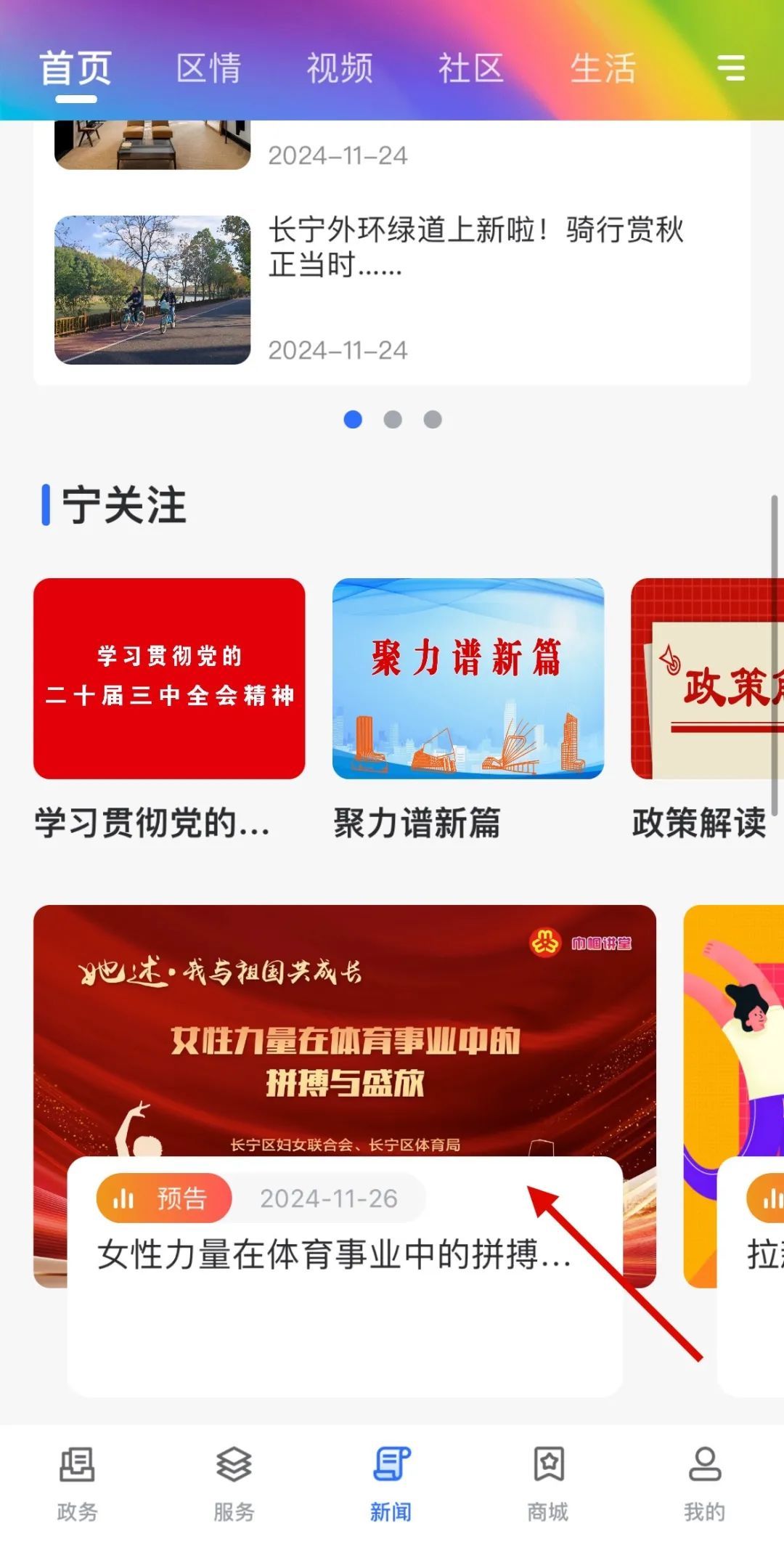This screenshot has width=784, height=1547.
Task: Select the 首页 top tab
Action: pos(75,68)
